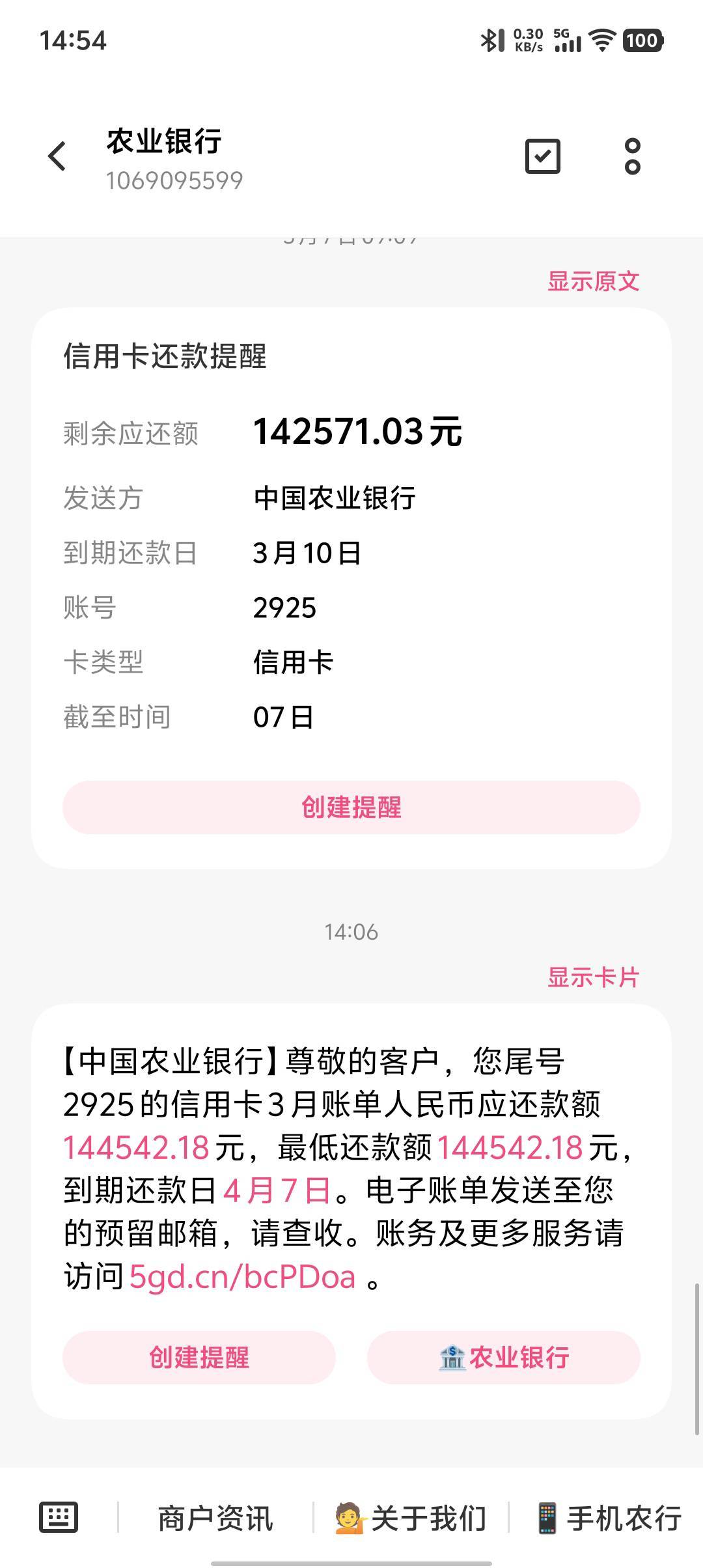Tap 创建提醒 in the repayment reminder card
This screenshot has height=1568, width=703.
(351, 807)
